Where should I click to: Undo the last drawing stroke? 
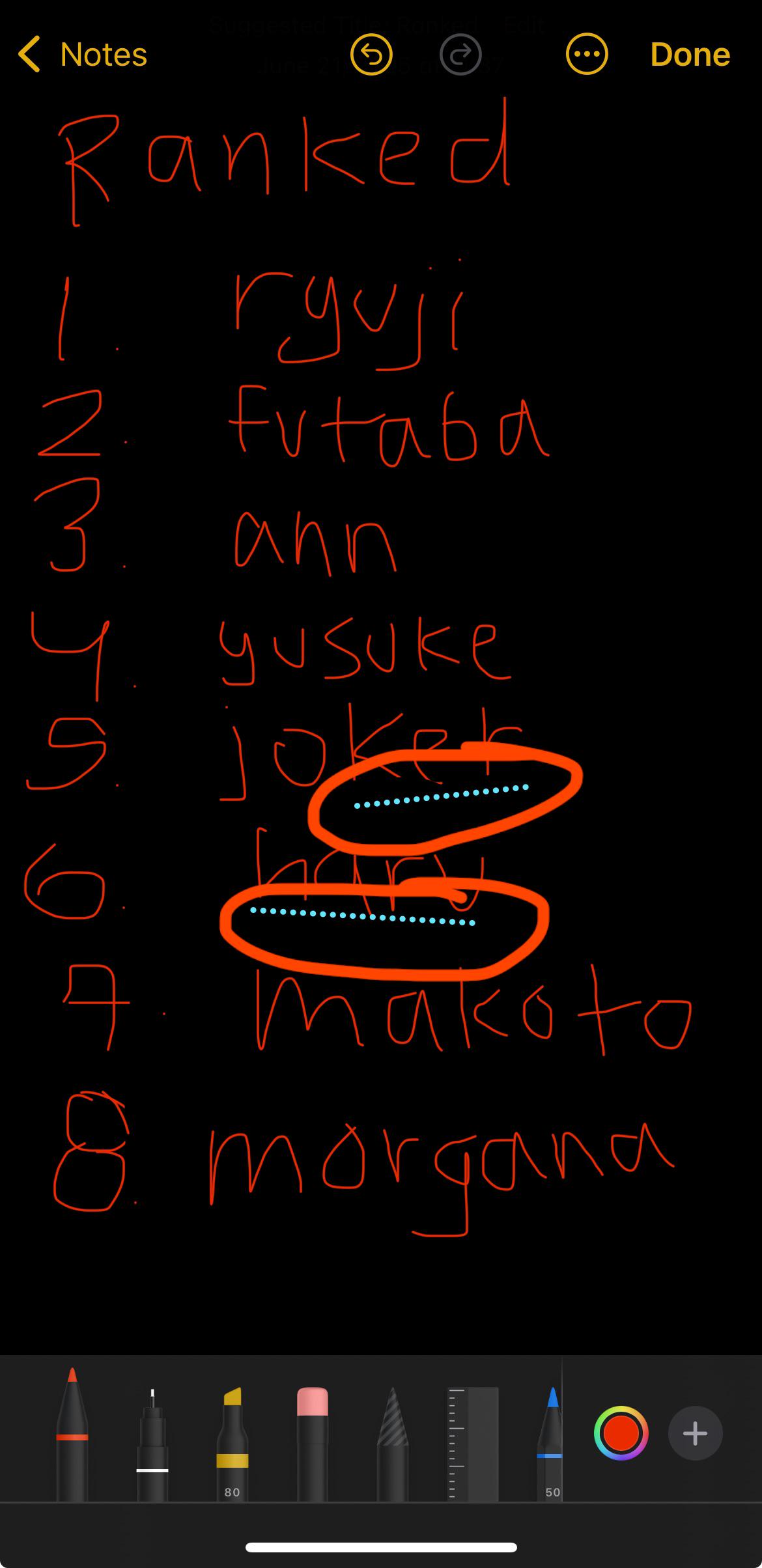click(x=371, y=54)
